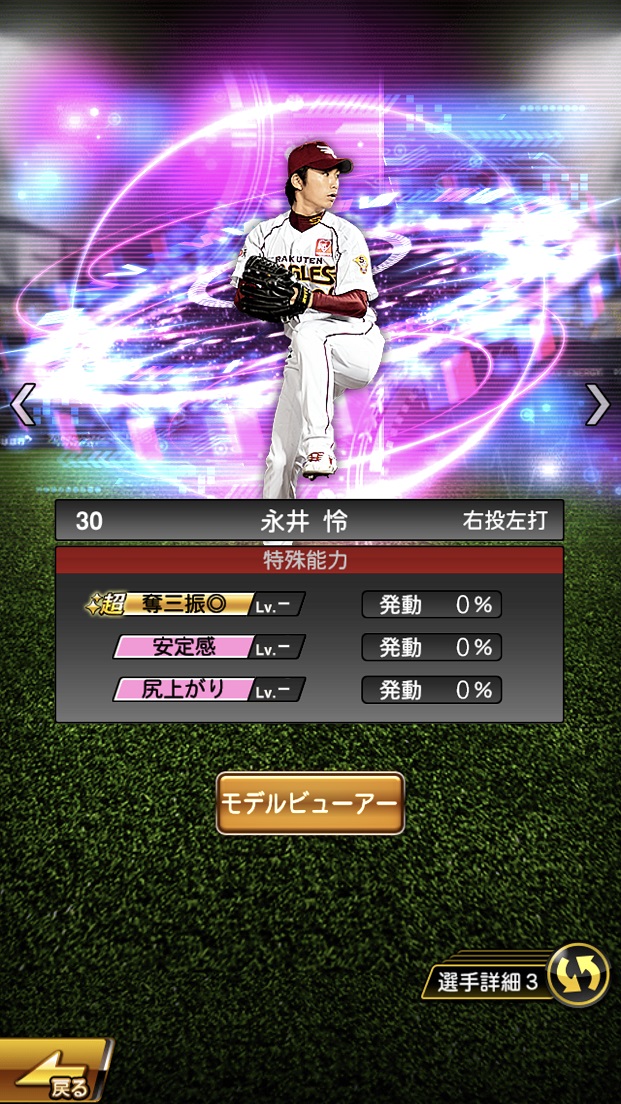Go to the next player with right arrow

pos(598,405)
